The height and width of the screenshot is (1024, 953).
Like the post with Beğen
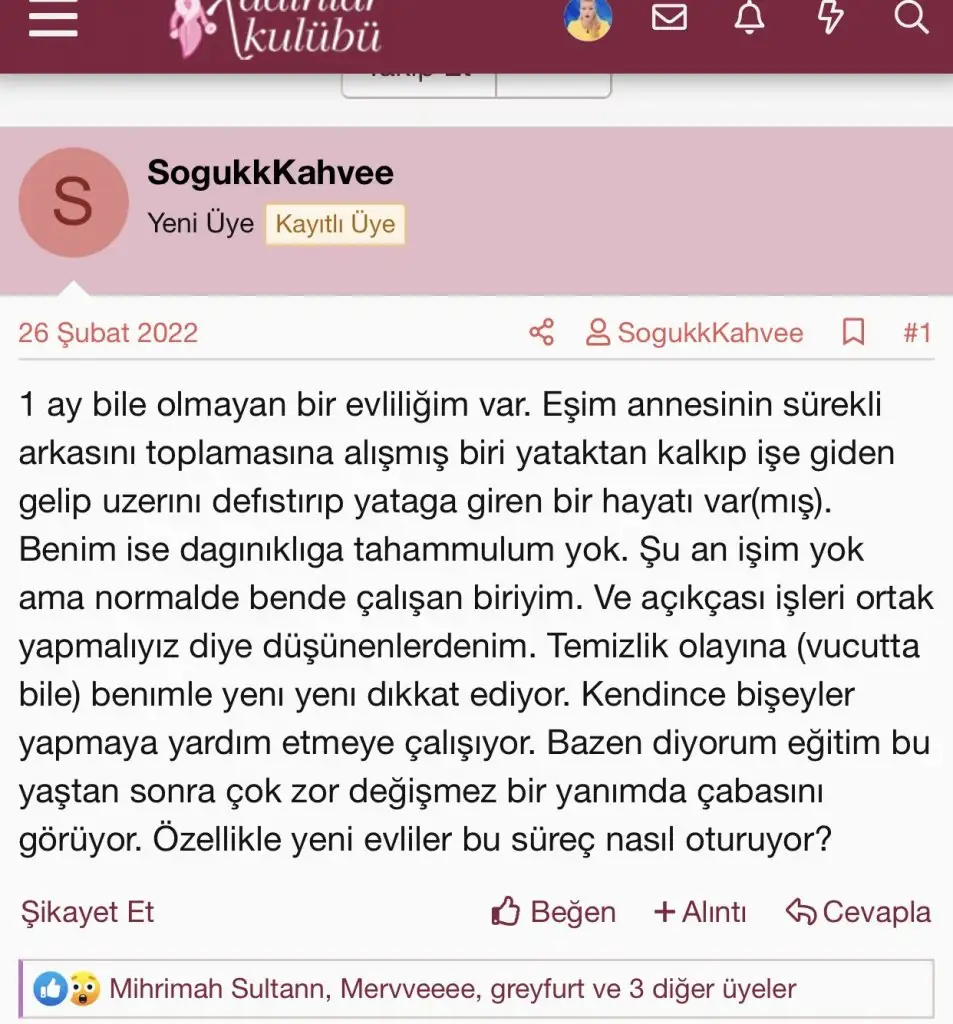(x=553, y=912)
